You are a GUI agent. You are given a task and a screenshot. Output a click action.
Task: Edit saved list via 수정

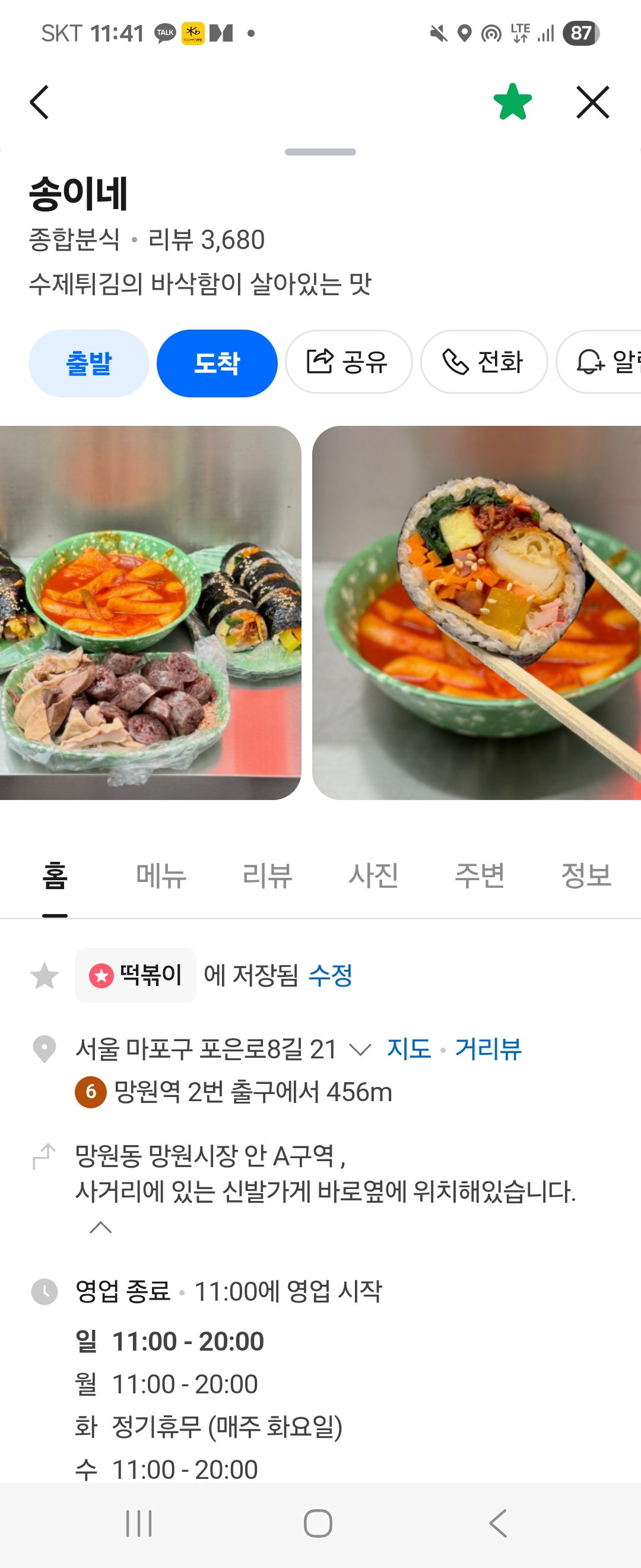(x=330, y=975)
